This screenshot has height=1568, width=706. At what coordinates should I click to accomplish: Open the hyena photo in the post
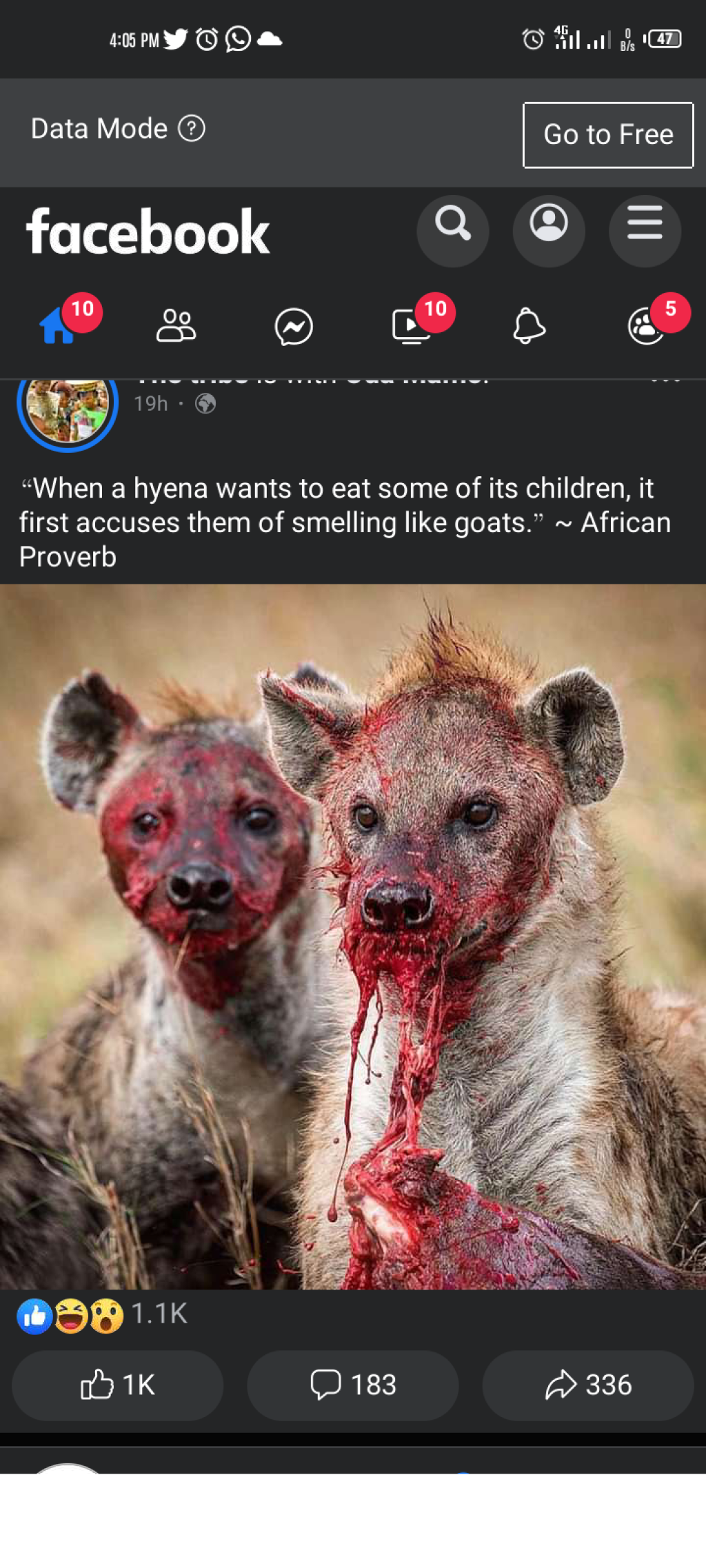coord(353,936)
